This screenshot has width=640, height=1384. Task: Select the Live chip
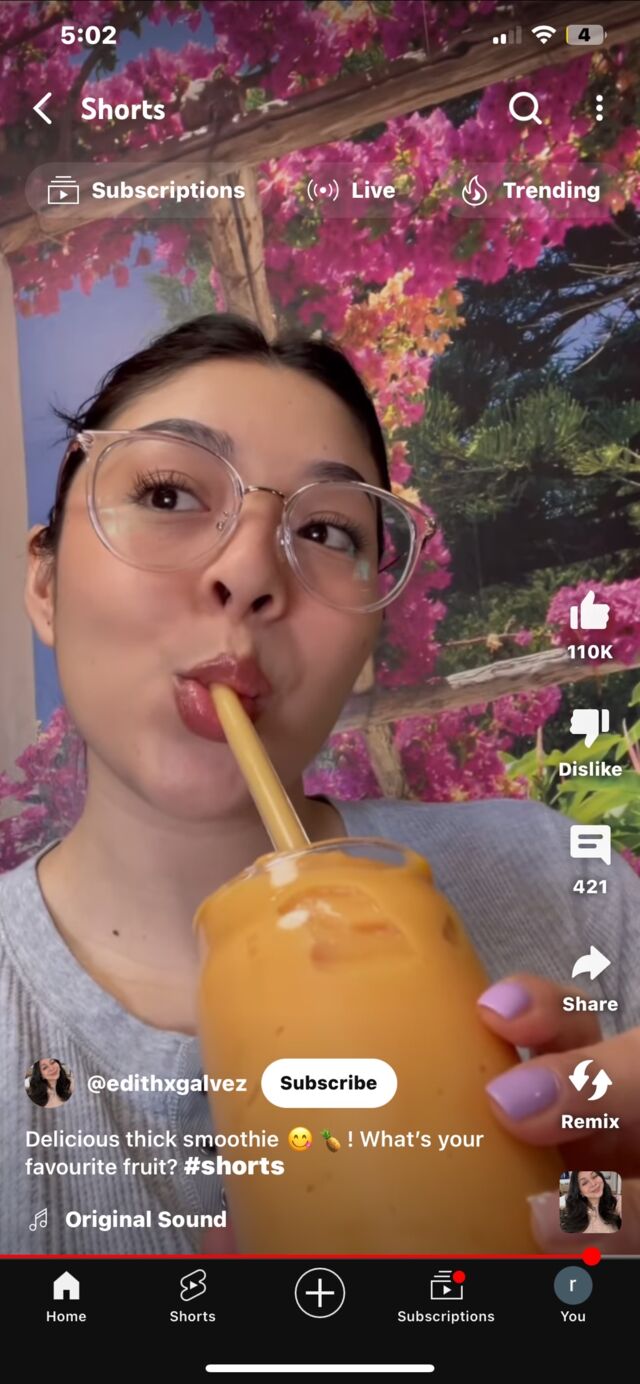coord(351,190)
